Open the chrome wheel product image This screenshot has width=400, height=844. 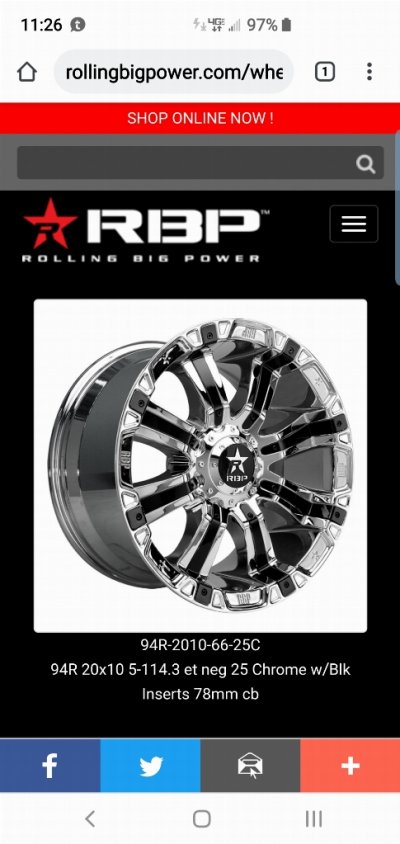click(x=200, y=466)
